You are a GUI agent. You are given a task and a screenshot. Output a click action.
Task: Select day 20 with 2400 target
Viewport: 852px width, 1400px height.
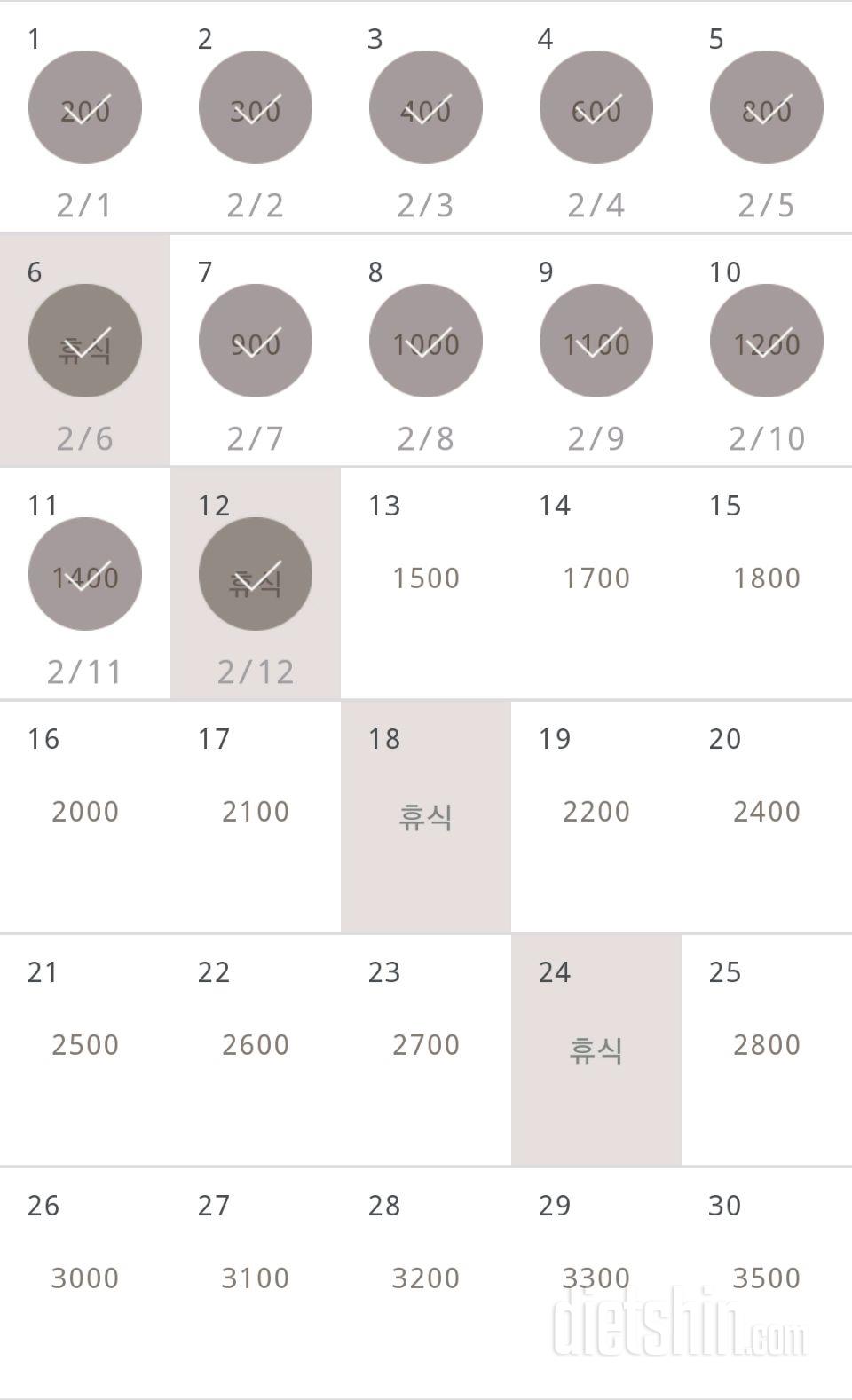767,812
